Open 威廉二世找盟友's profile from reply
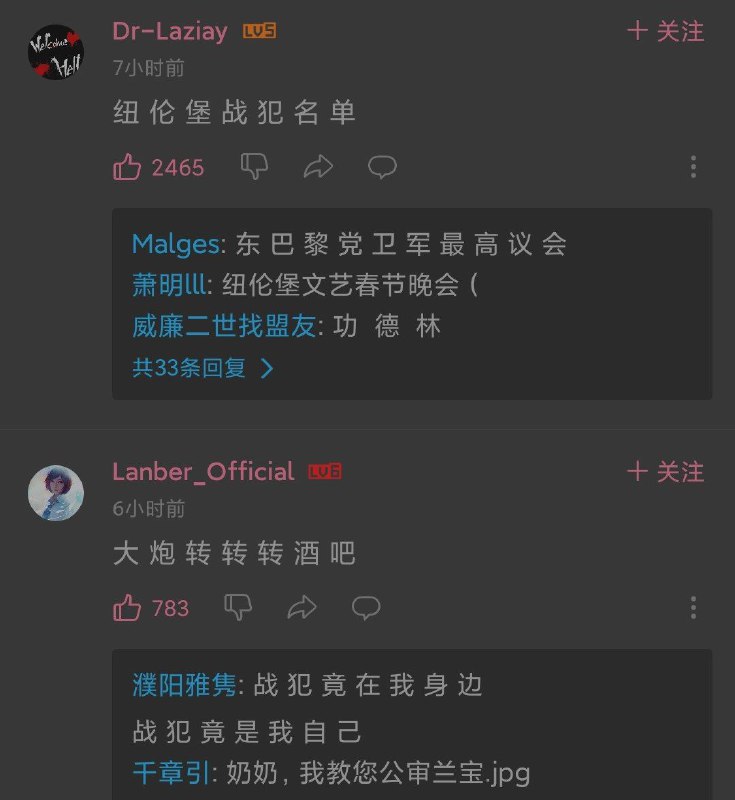Viewport: 735px width, 800px height. [x=224, y=326]
